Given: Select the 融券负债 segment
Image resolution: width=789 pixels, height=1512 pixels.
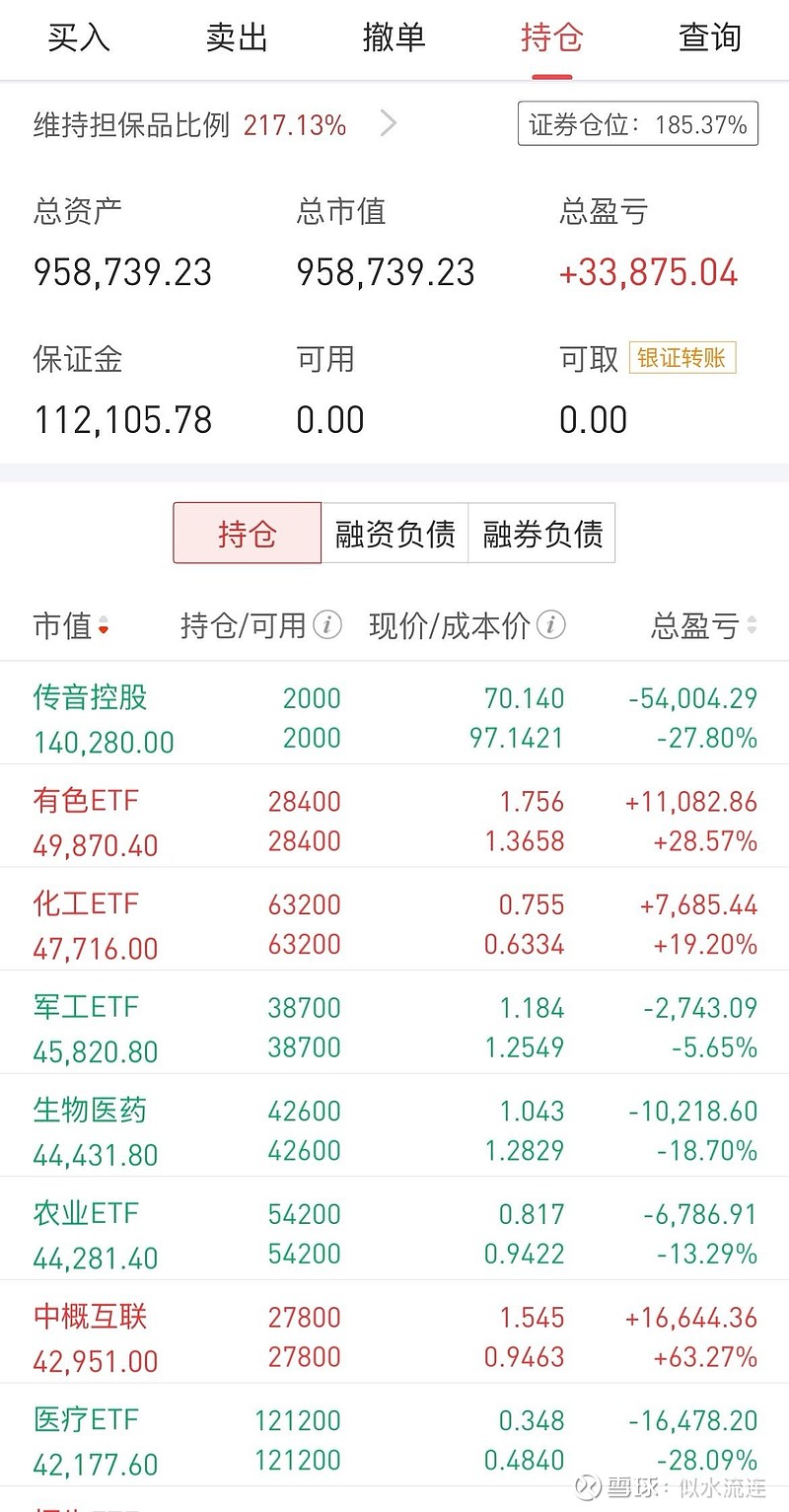Looking at the screenshot, I should click(541, 534).
